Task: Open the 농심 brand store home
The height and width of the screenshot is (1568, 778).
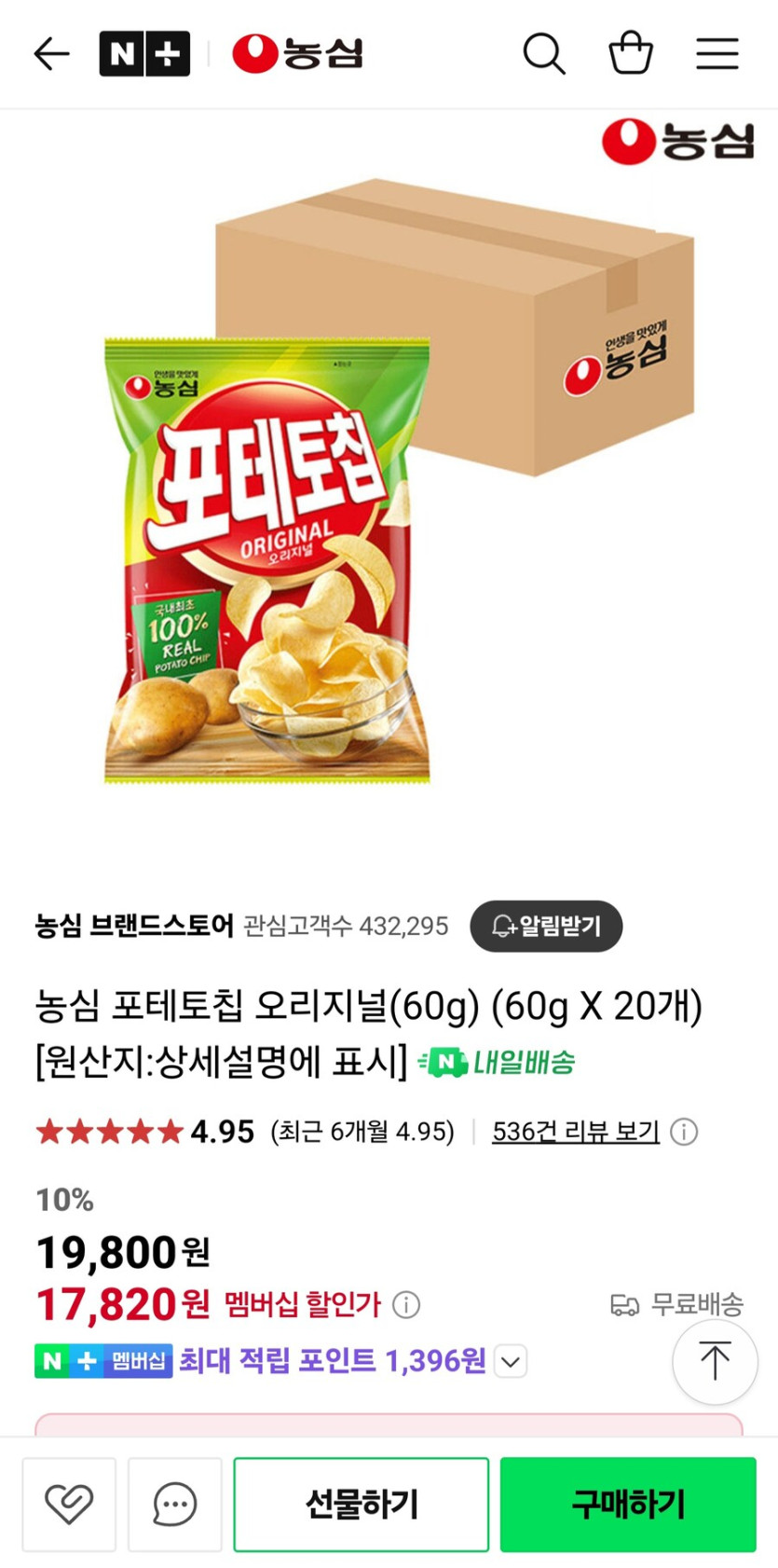Action: click(x=297, y=54)
